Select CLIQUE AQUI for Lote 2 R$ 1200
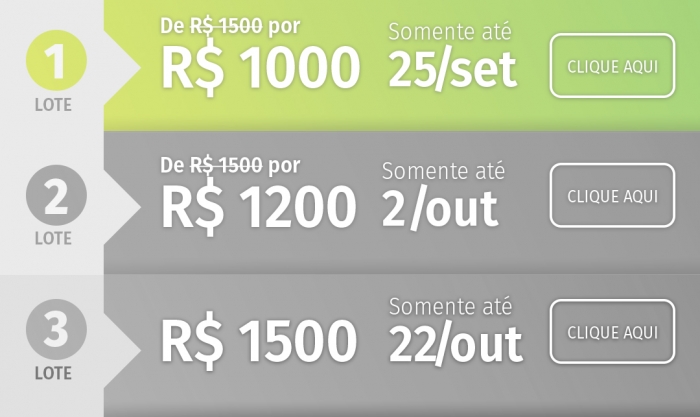This screenshot has height=417, width=700. 612,196
